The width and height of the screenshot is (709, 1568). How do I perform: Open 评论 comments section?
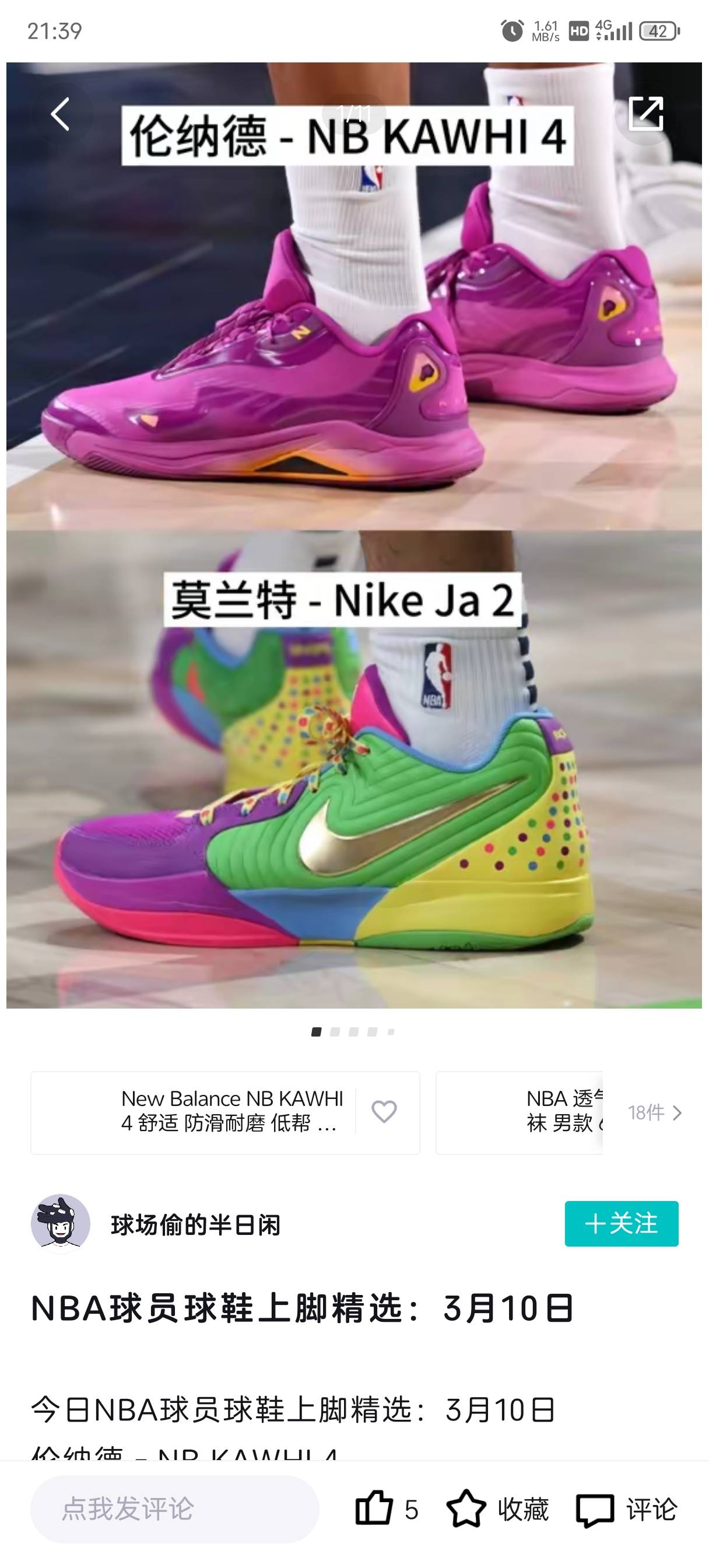click(x=627, y=1509)
